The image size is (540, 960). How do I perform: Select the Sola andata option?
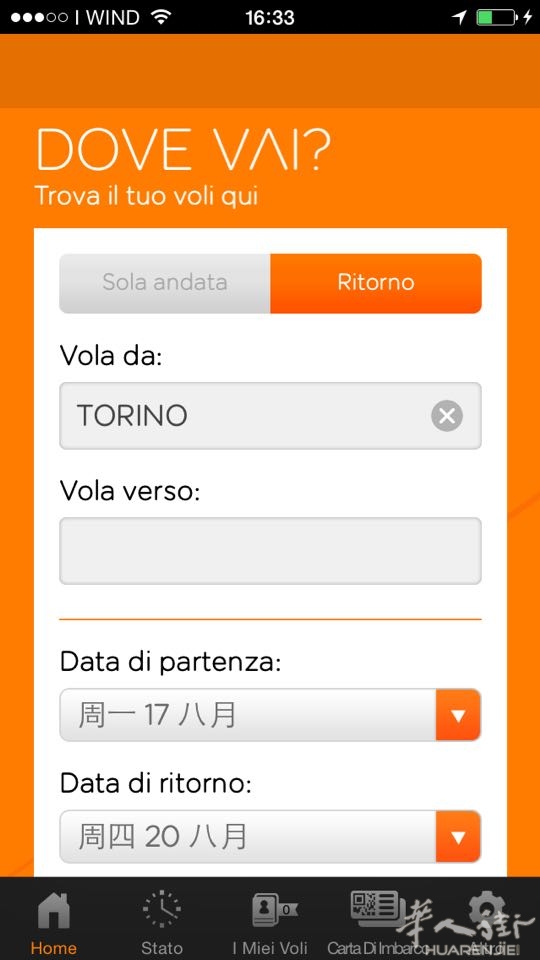coord(165,283)
